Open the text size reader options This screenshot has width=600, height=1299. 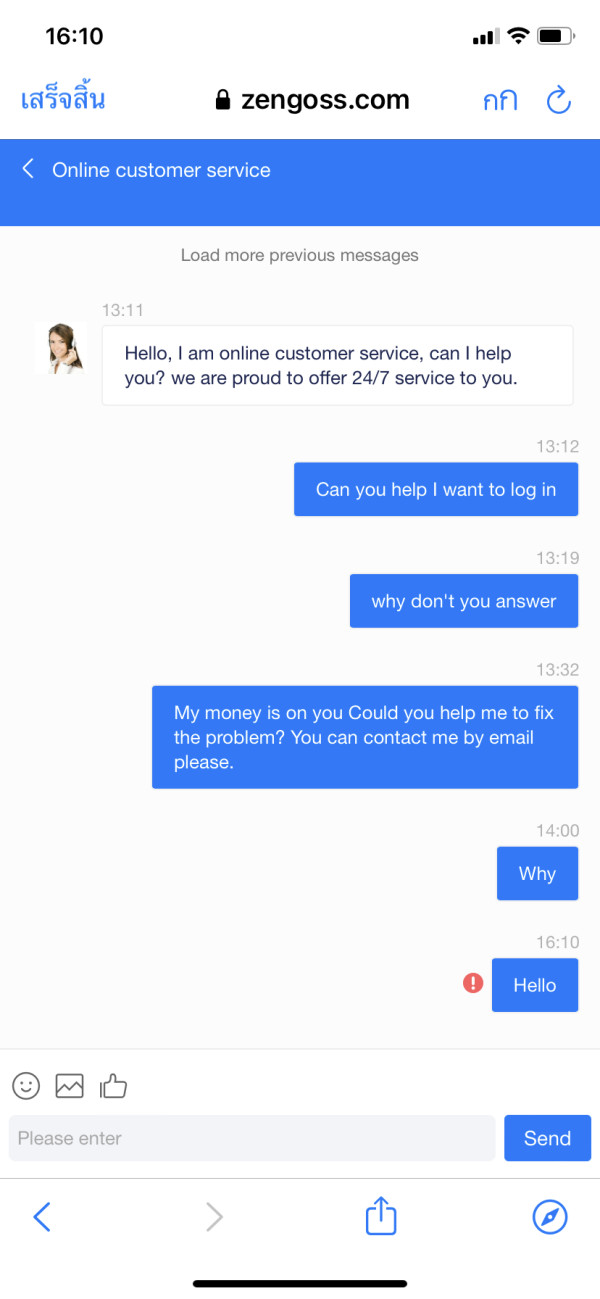pos(500,101)
